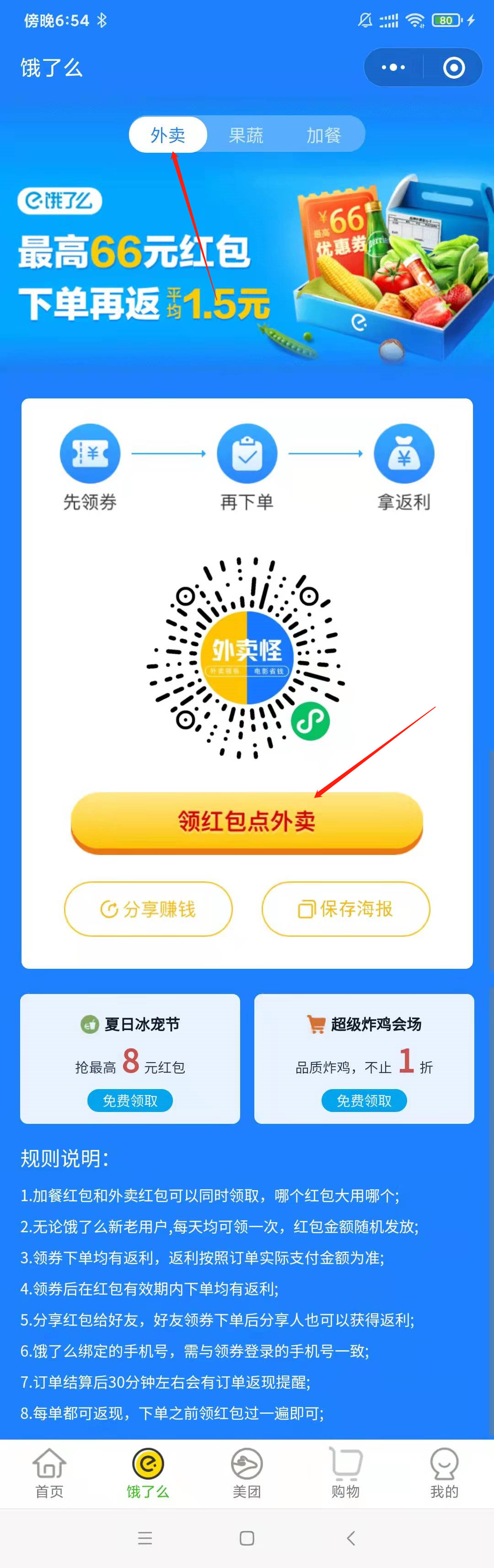Tap the 领红包点外卖 button
The image size is (494, 1568).
[x=247, y=821]
